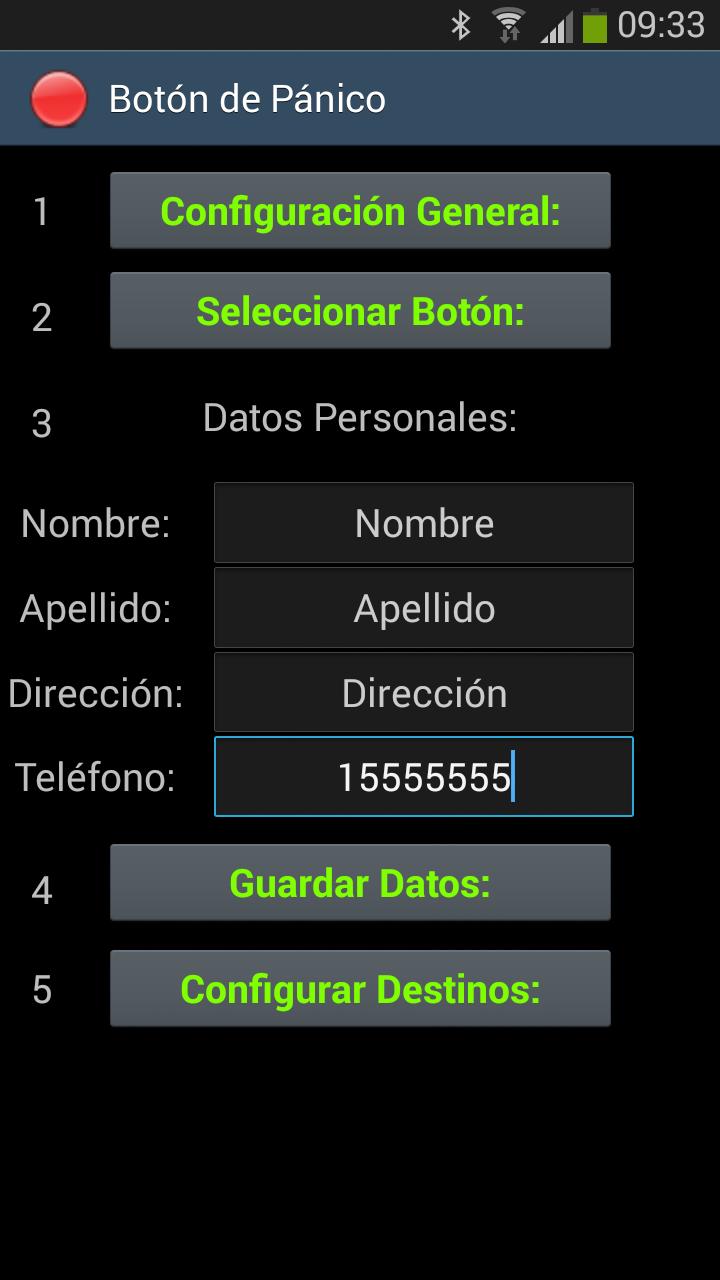The height and width of the screenshot is (1280, 720).
Task: Open the Configuración General button
Action: [360, 211]
